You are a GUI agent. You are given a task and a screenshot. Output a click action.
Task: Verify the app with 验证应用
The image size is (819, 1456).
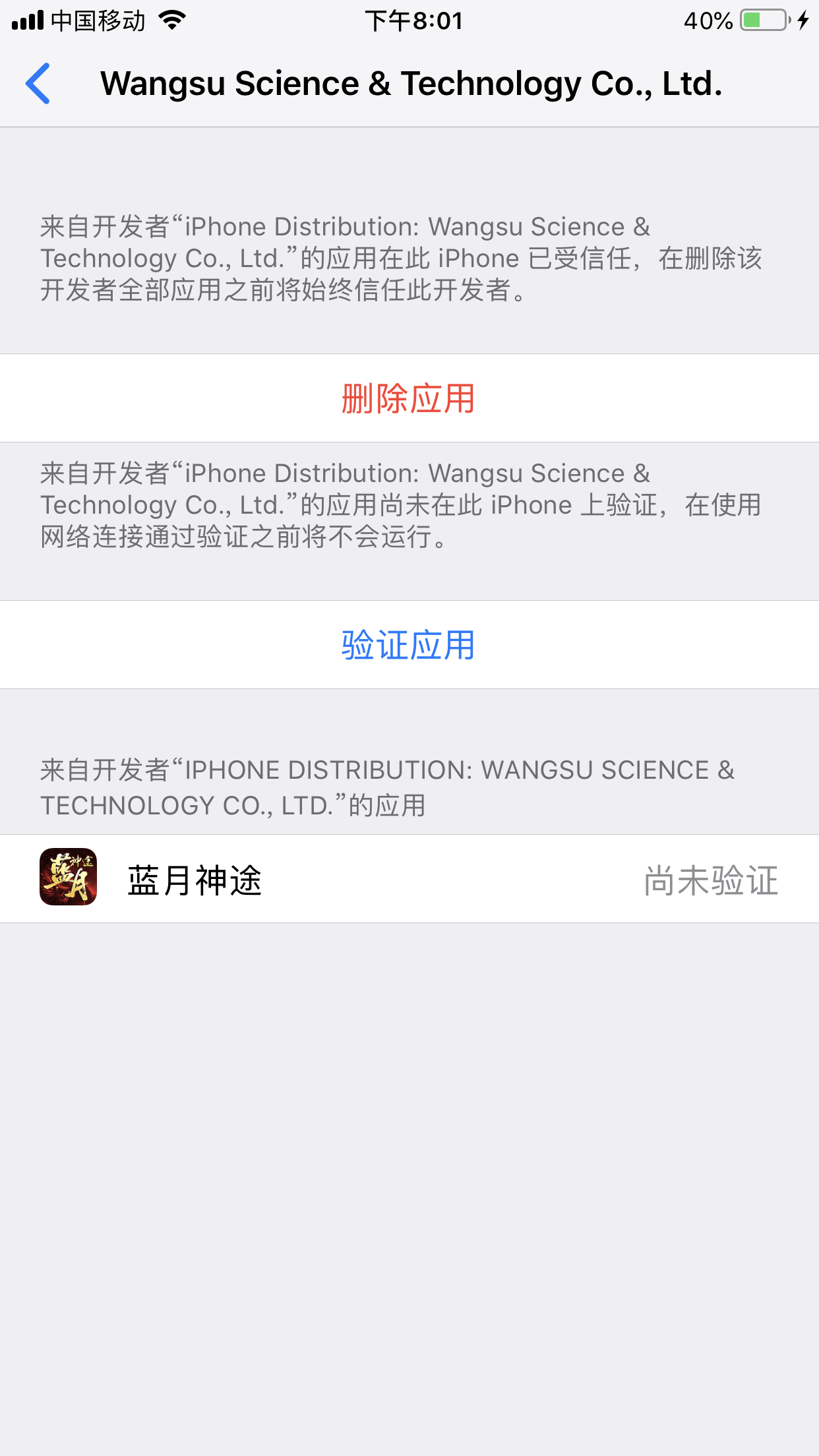click(x=409, y=645)
